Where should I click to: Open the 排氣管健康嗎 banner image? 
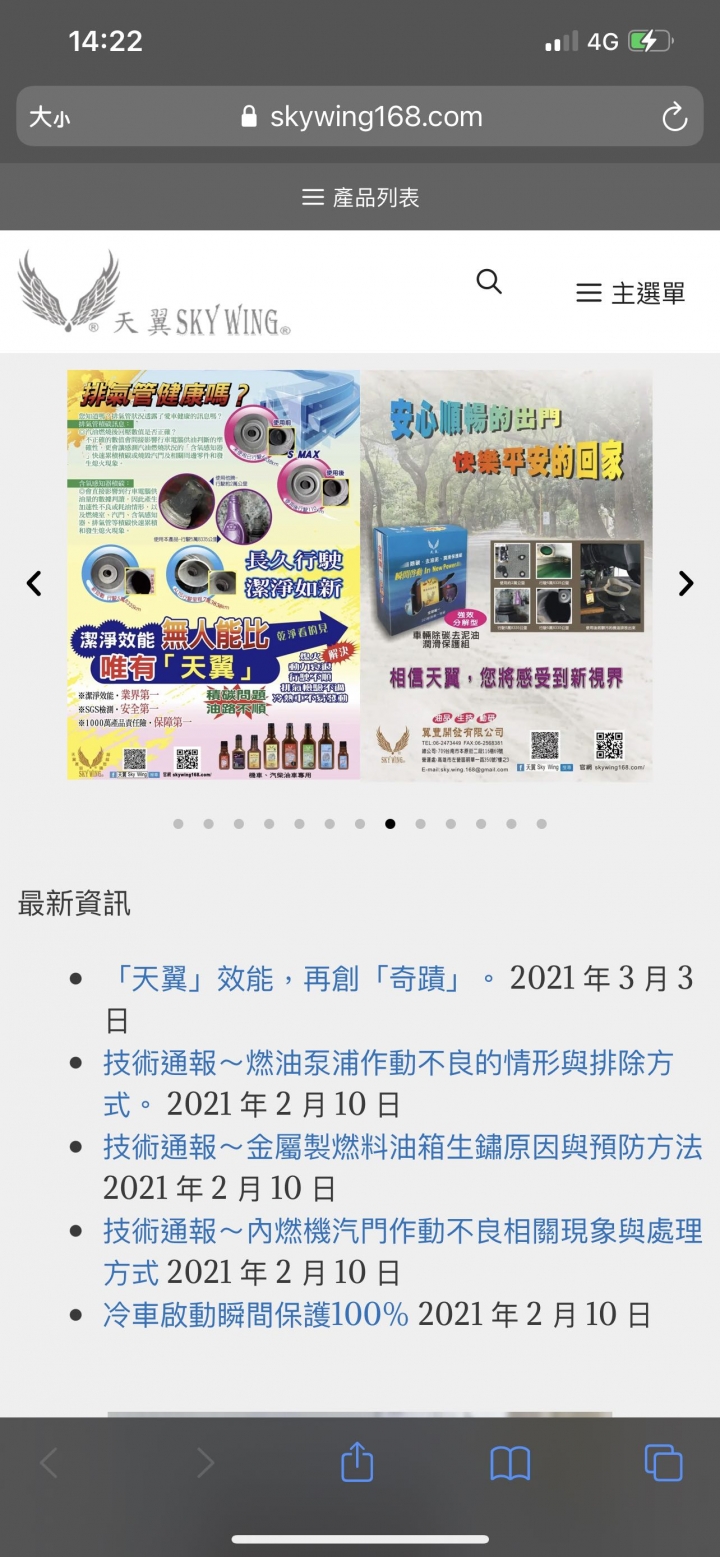click(213, 575)
